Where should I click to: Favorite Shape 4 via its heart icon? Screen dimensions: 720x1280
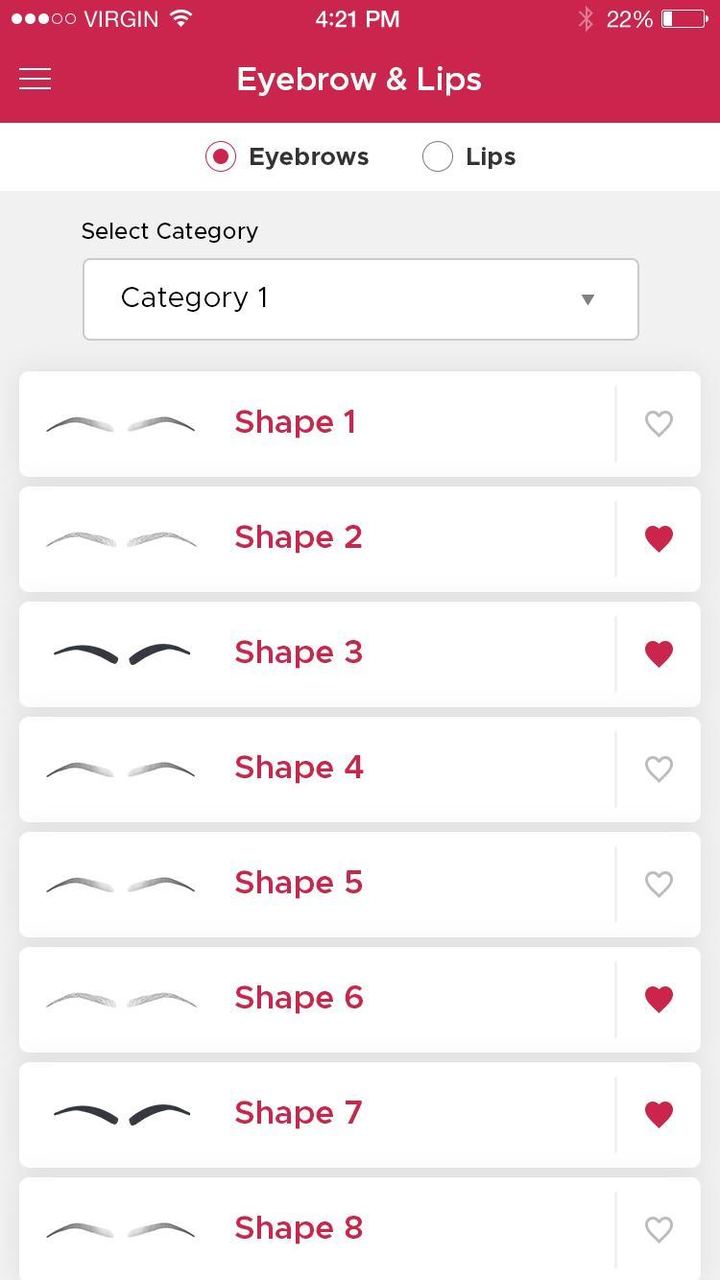[659, 768]
